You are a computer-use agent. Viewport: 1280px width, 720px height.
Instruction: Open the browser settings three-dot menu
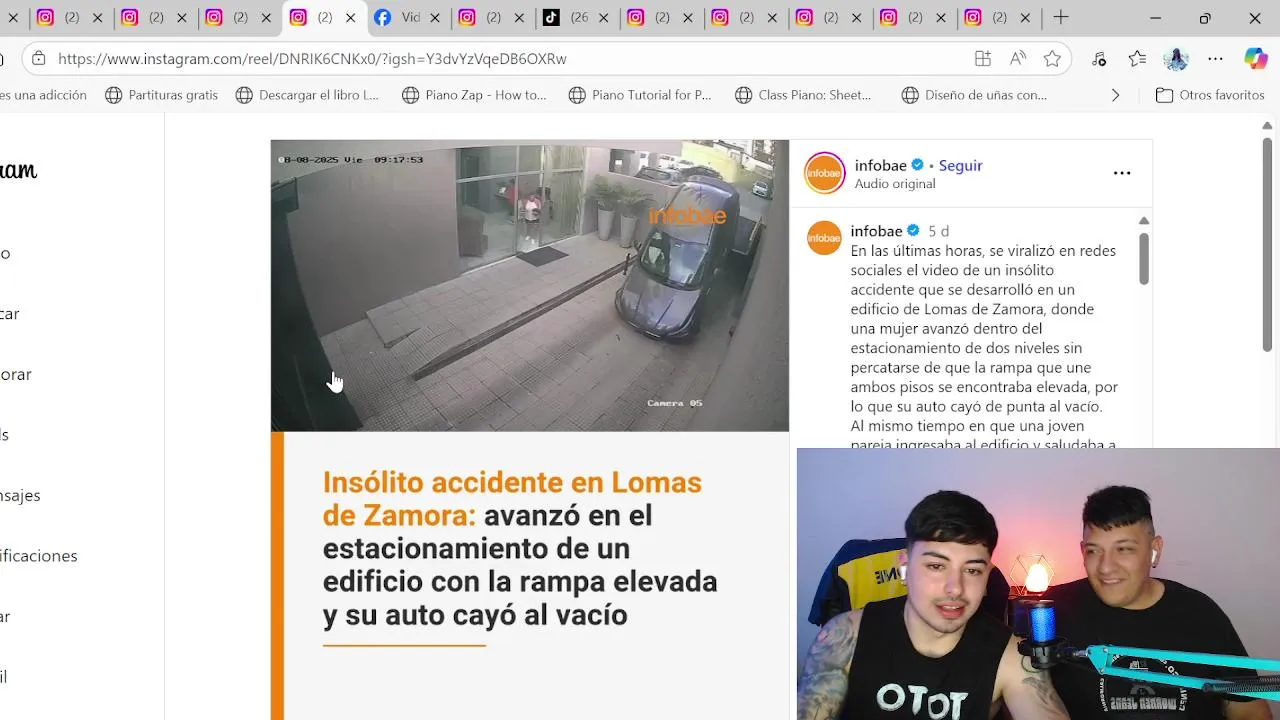click(x=1215, y=59)
